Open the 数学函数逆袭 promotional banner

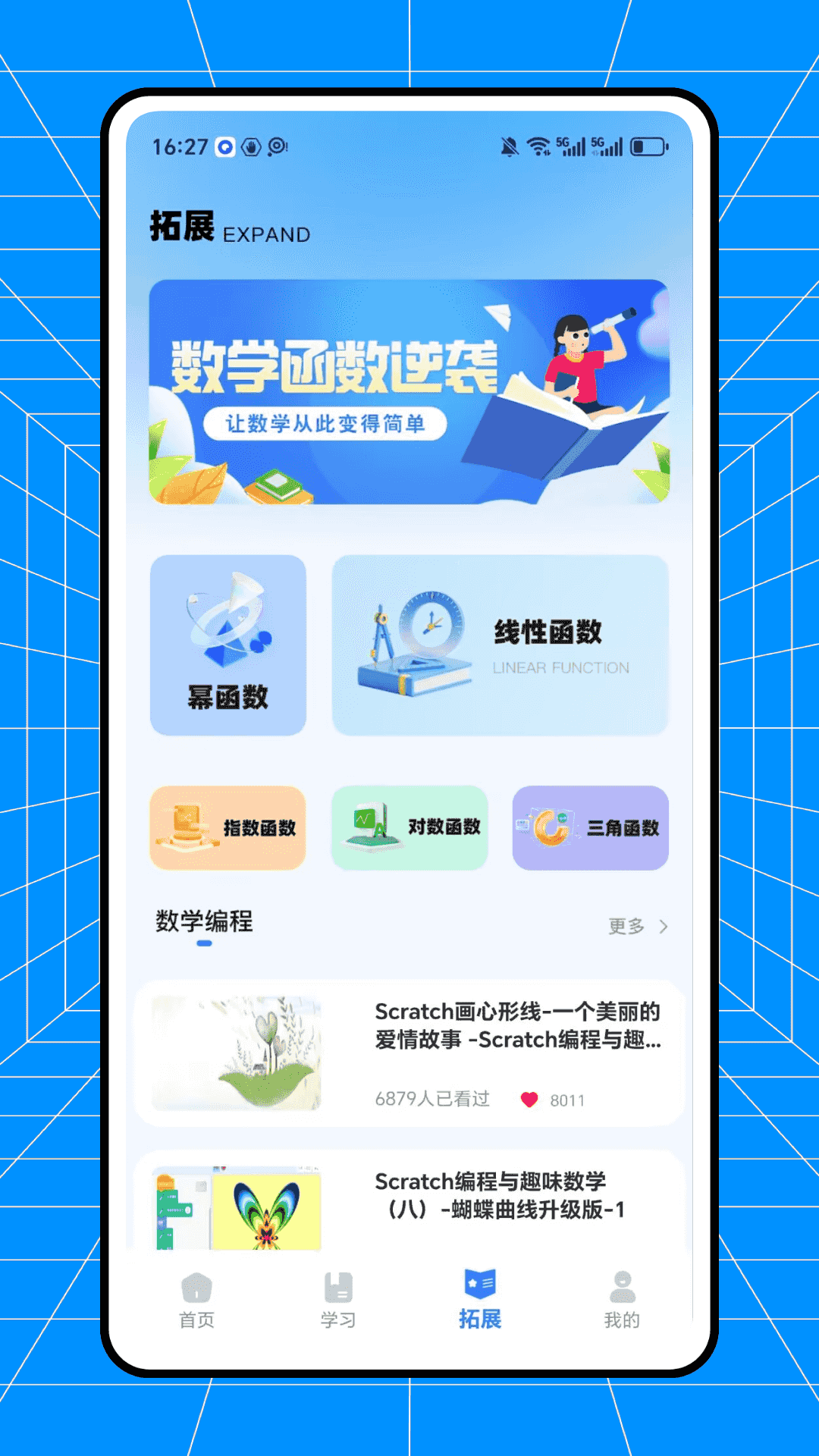[x=409, y=393]
